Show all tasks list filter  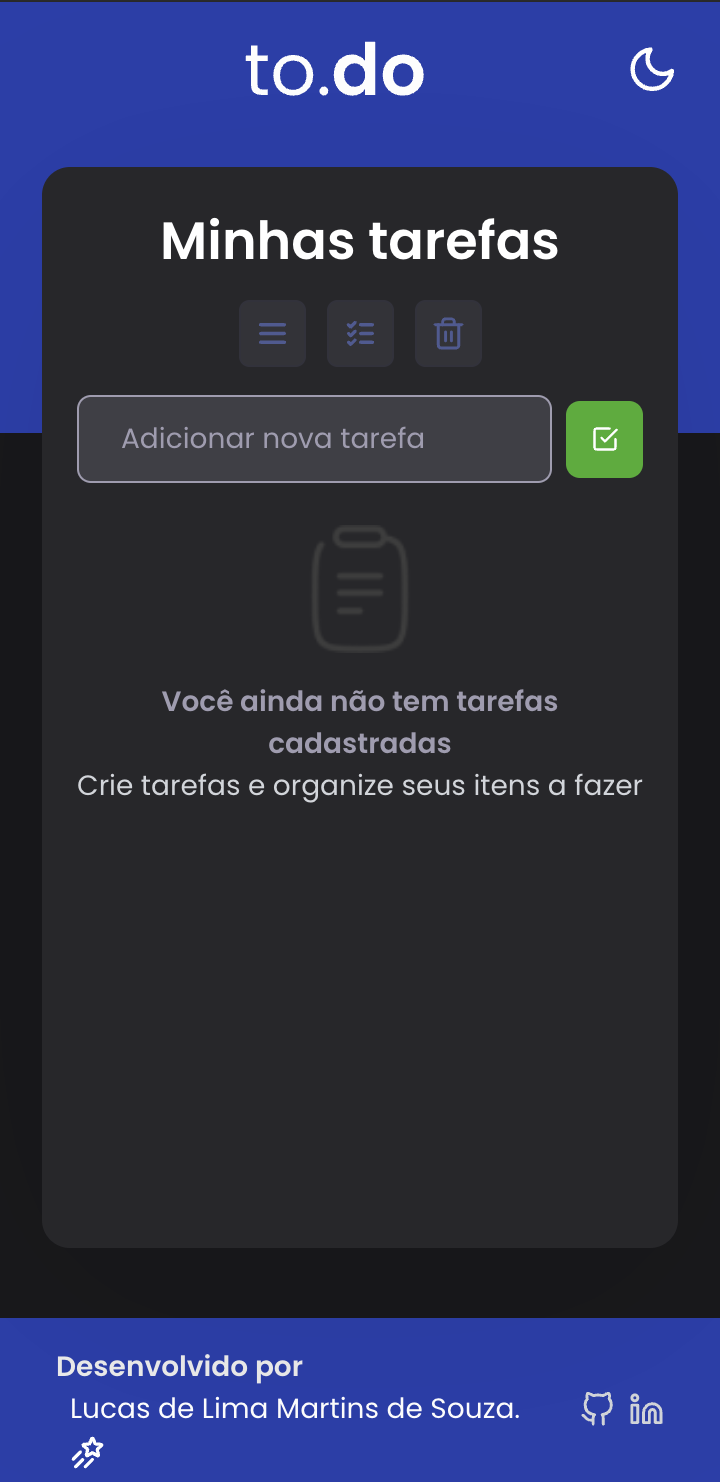click(x=272, y=333)
